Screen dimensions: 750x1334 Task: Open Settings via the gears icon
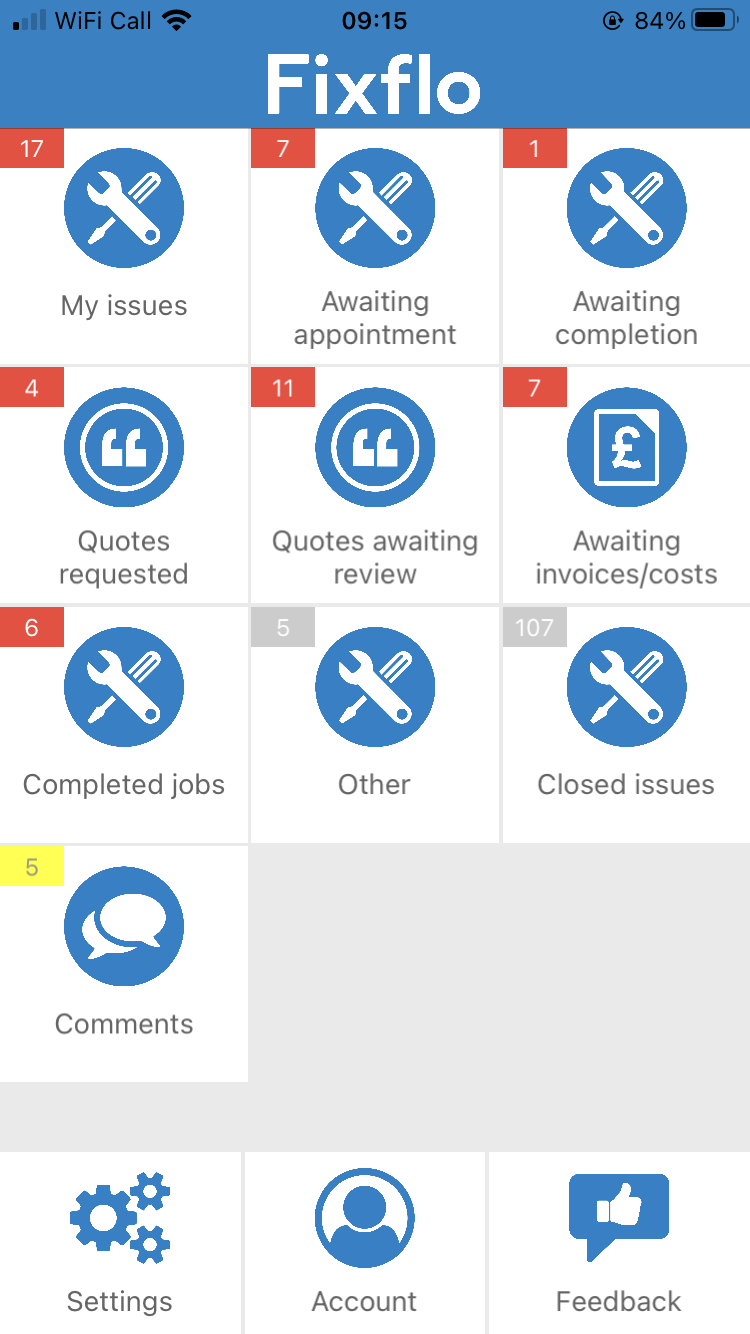tap(119, 1216)
